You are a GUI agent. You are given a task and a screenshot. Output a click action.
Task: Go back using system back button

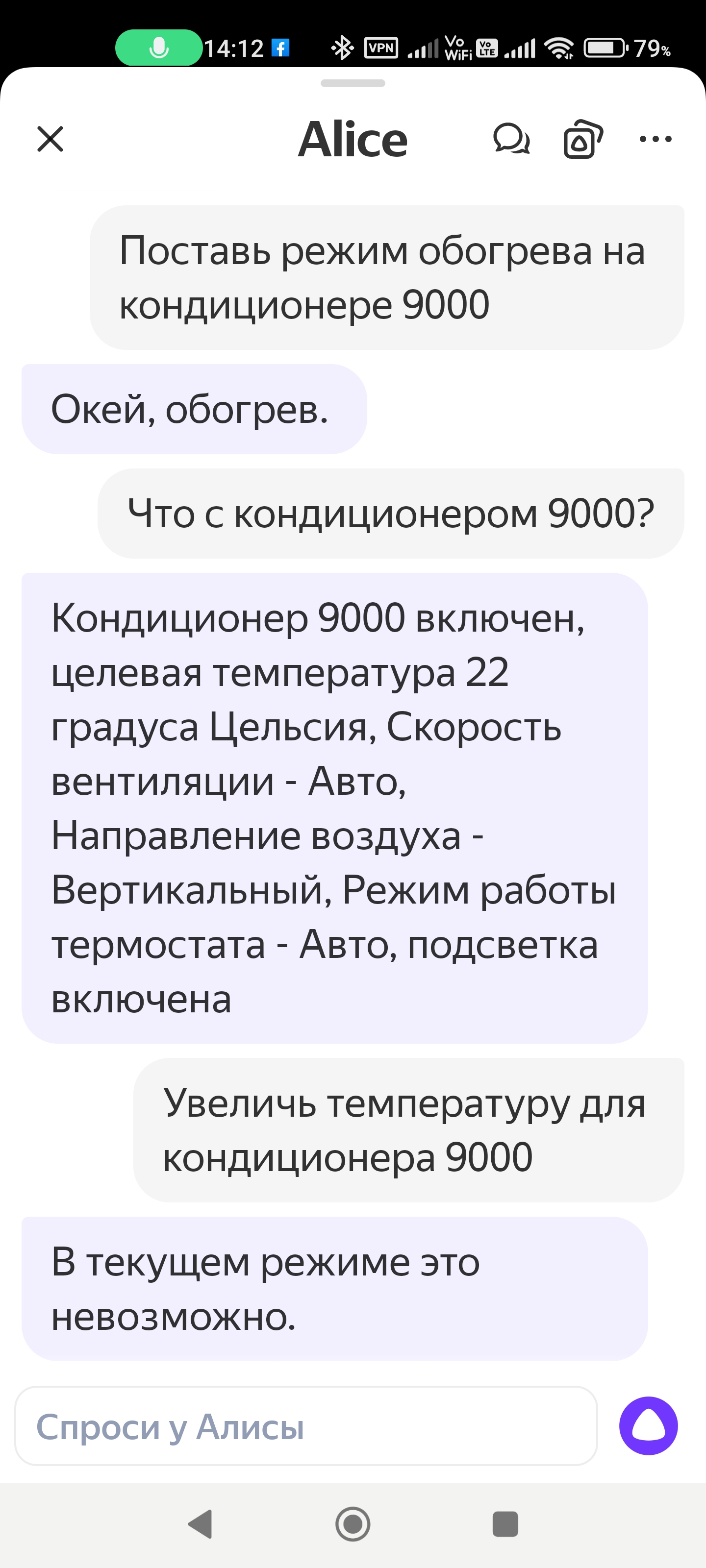click(201, 1524)
